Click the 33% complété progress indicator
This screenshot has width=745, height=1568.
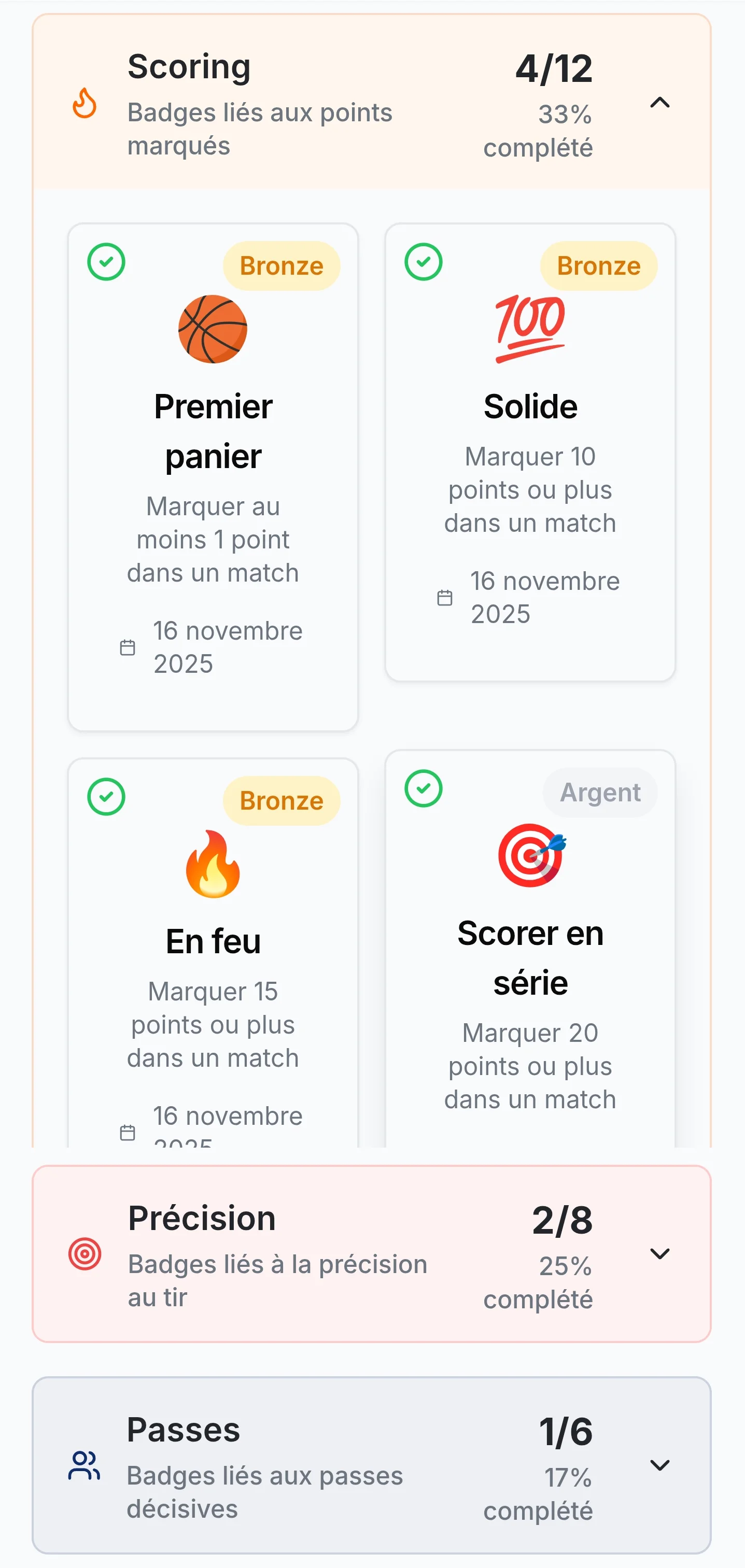538,132
